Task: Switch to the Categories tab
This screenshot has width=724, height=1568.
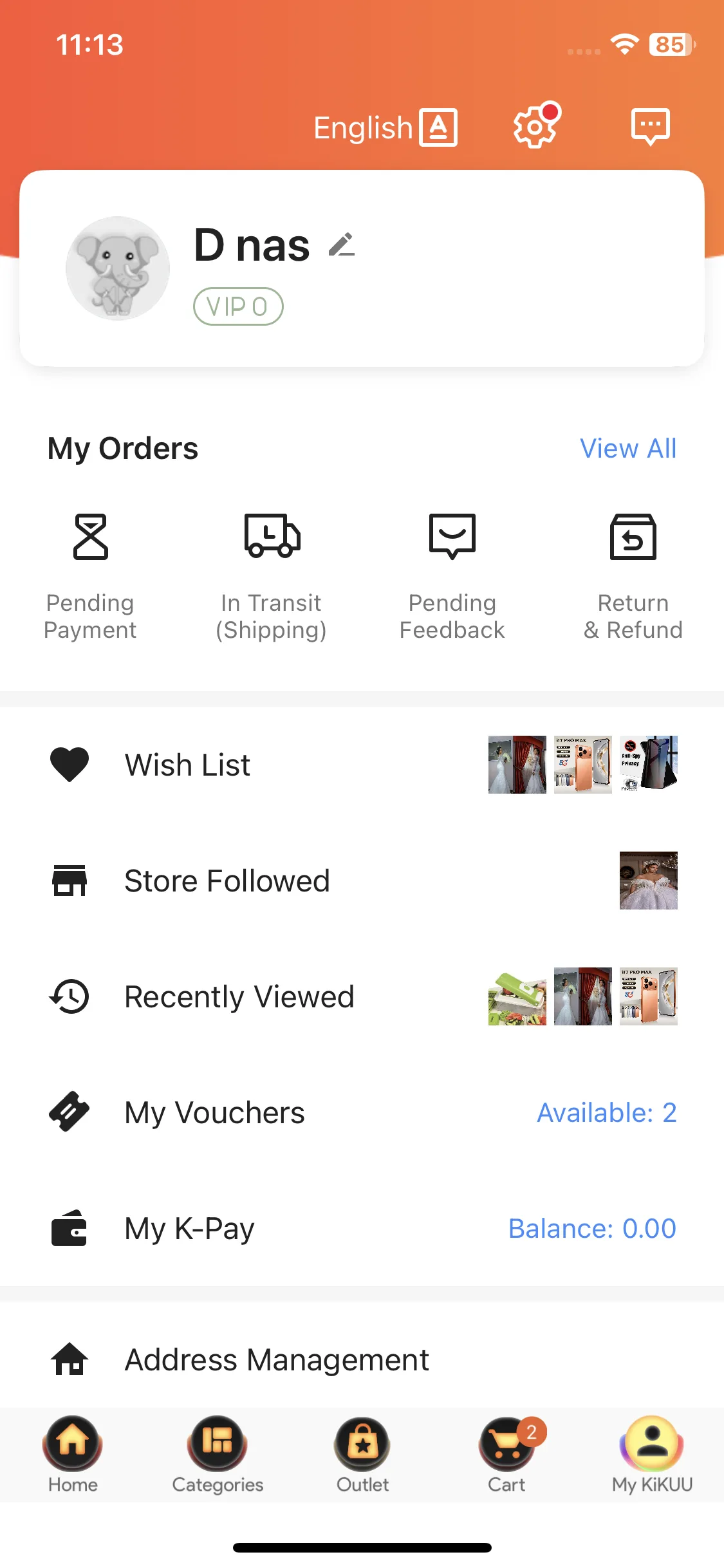Action: pyautogui.click(x=218, y=1455)
